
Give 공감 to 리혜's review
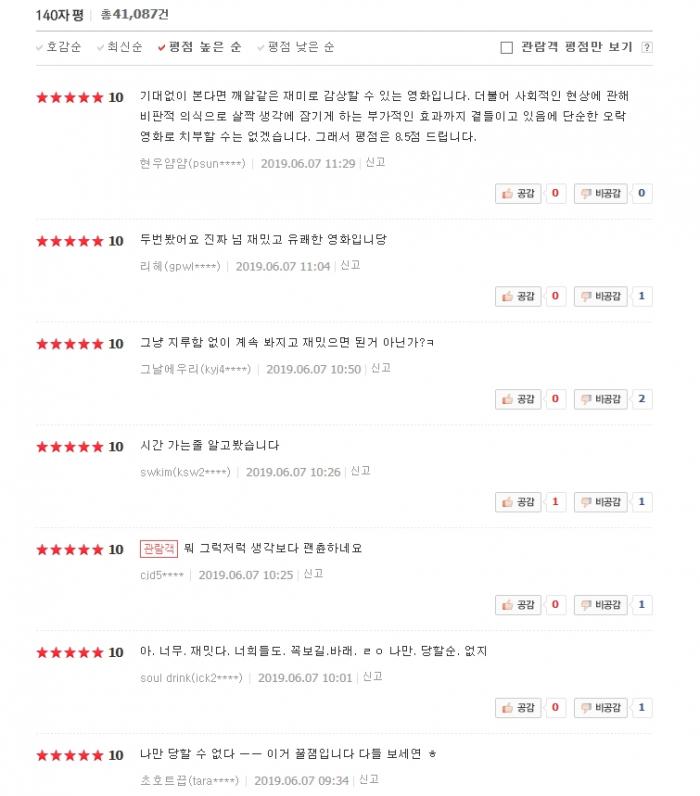point(519,296)
